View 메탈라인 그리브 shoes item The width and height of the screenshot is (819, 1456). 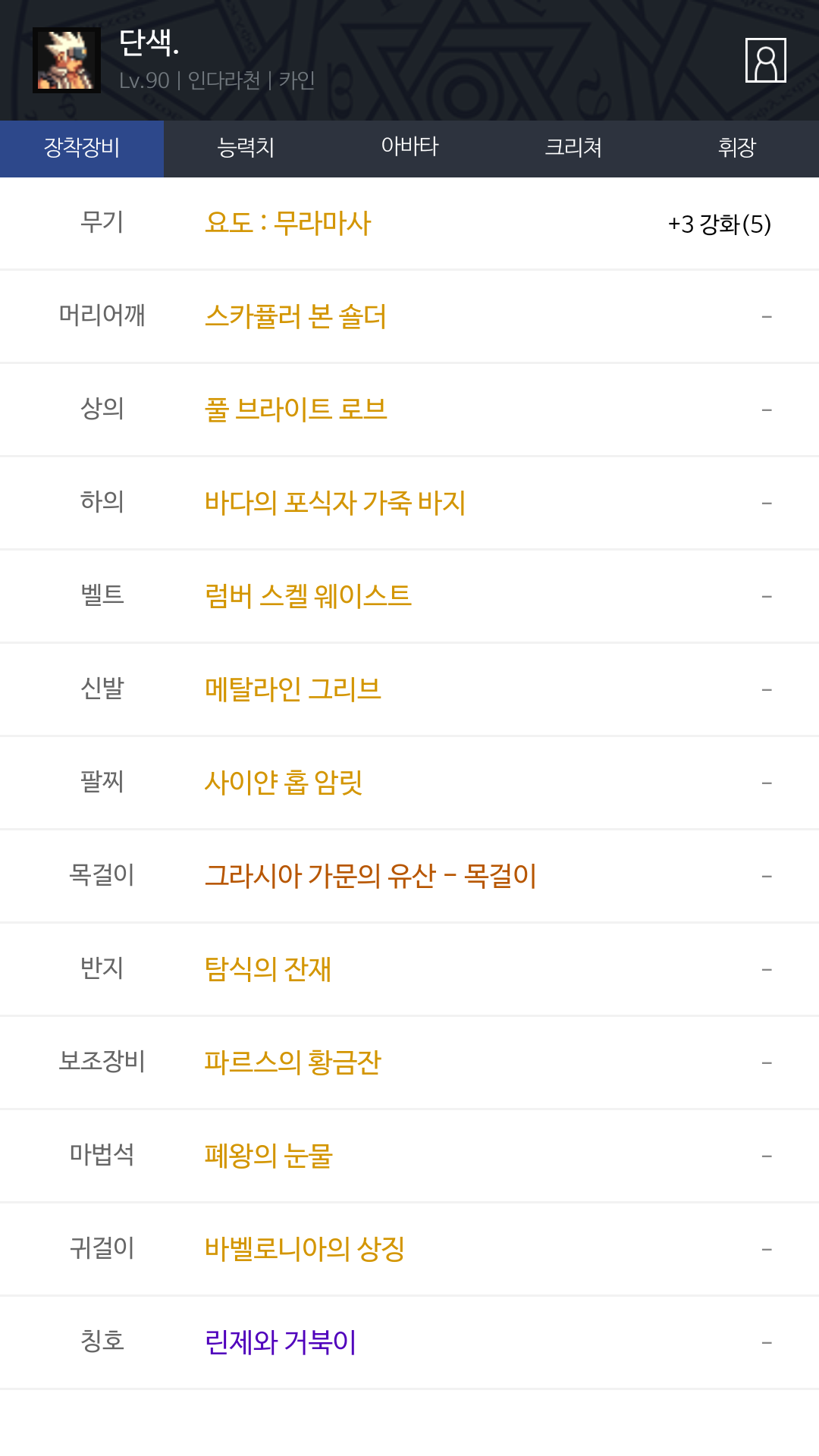pyautogui.click(x=293, y=689)
